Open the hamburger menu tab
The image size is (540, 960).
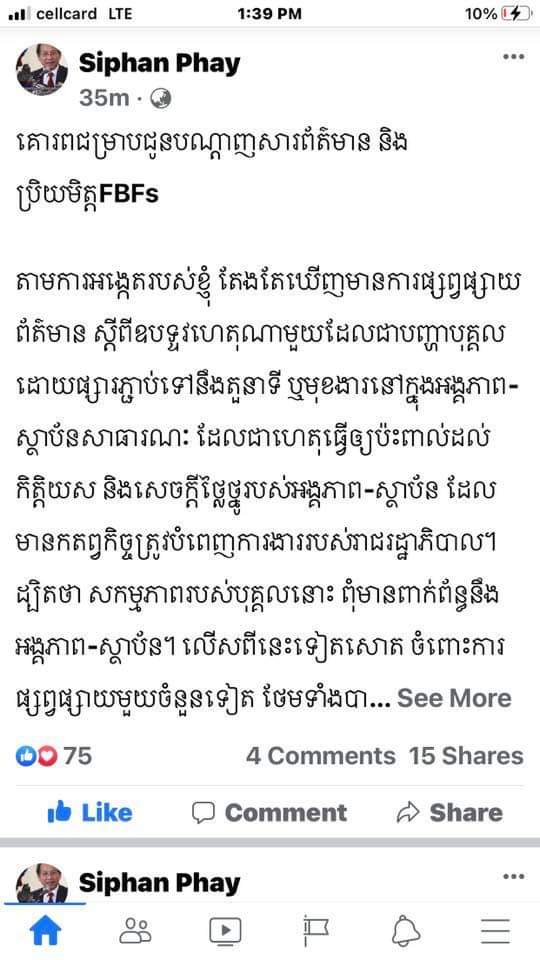(x=495, y=931)
